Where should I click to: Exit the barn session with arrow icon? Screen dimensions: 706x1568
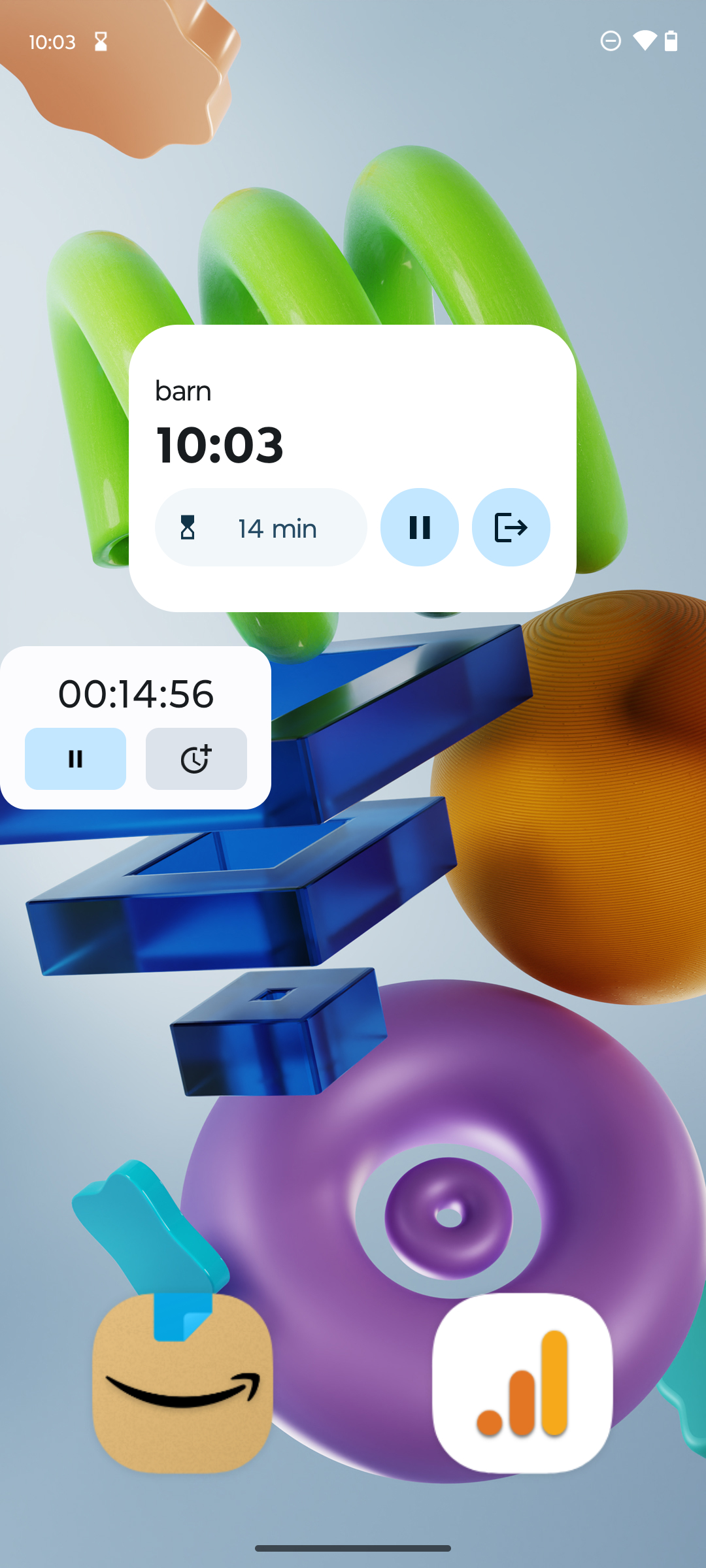(511, 527)
